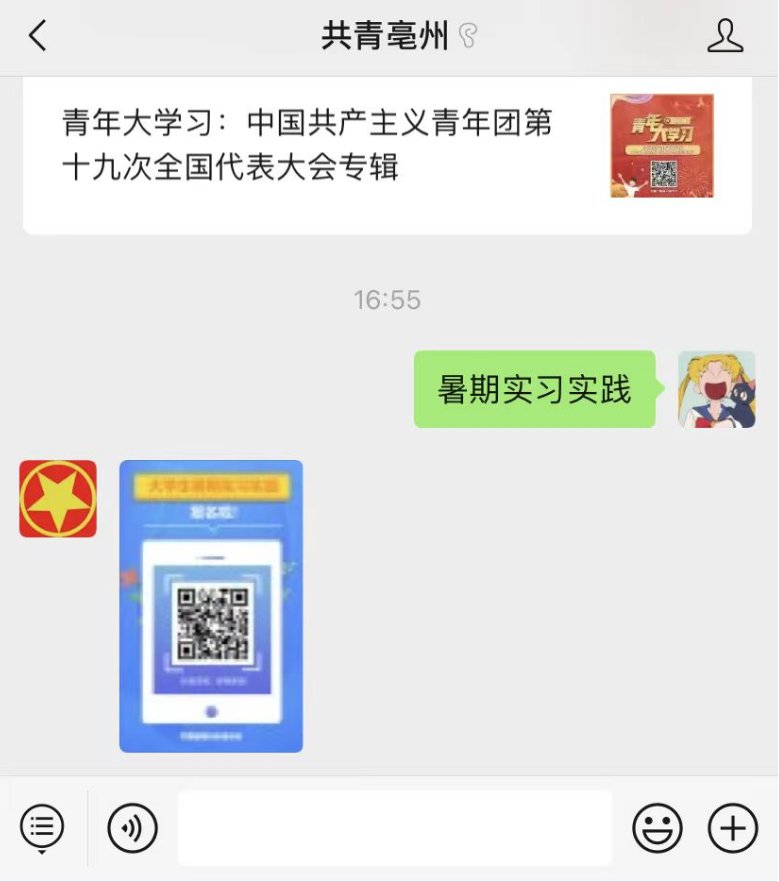Open the plus attachments panel

(x=732, y=828)
